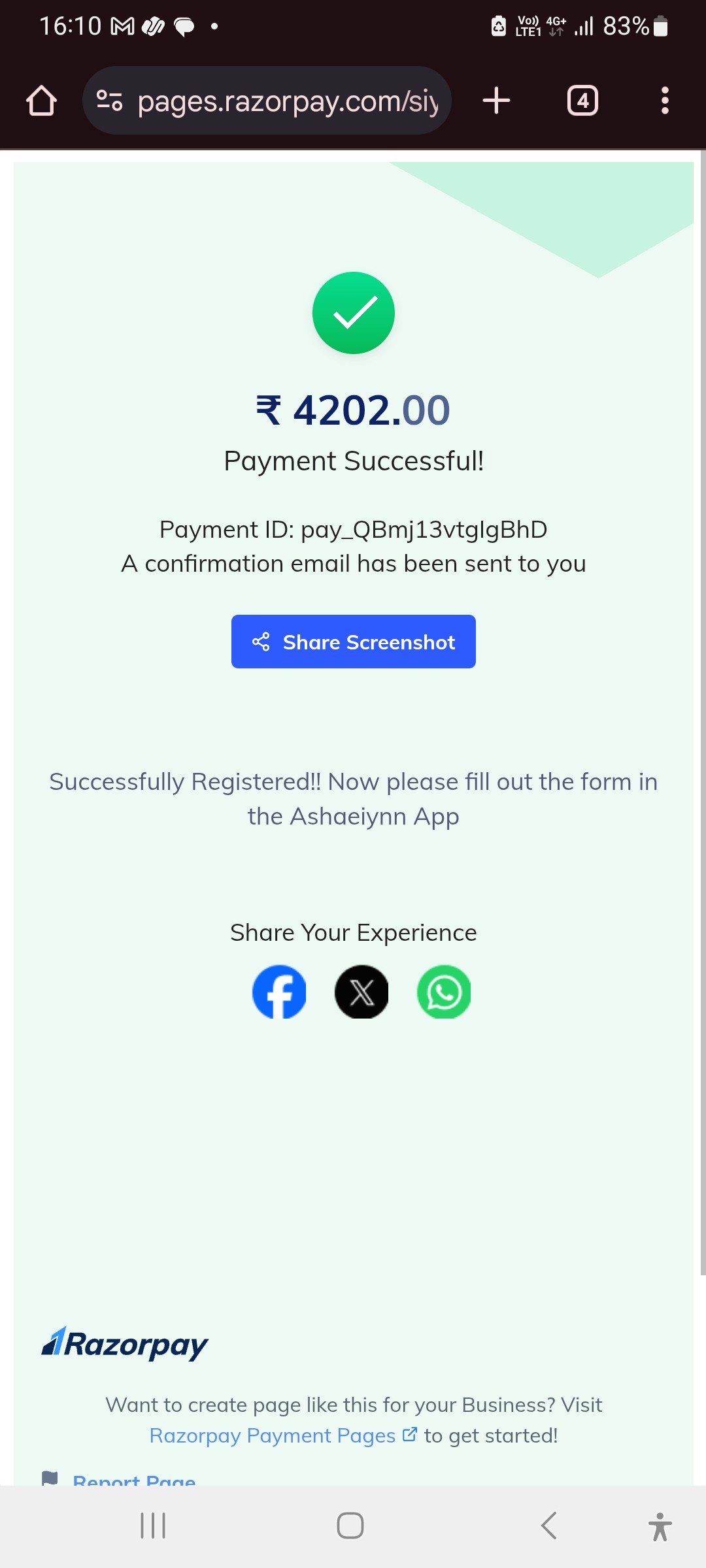706x1568 pixels.
Task: View site info icon in address bar
Action: (109, 101)
